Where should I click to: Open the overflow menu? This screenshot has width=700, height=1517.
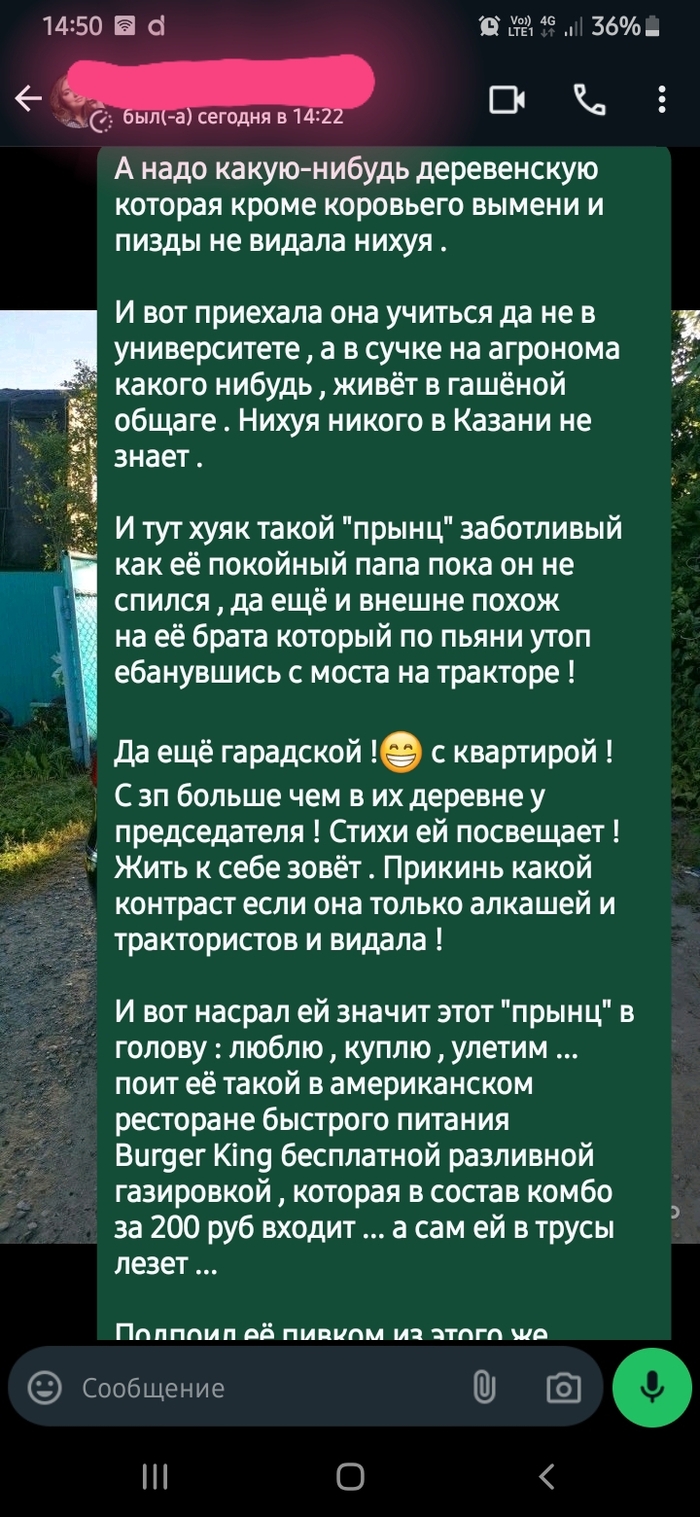point(662,99)
